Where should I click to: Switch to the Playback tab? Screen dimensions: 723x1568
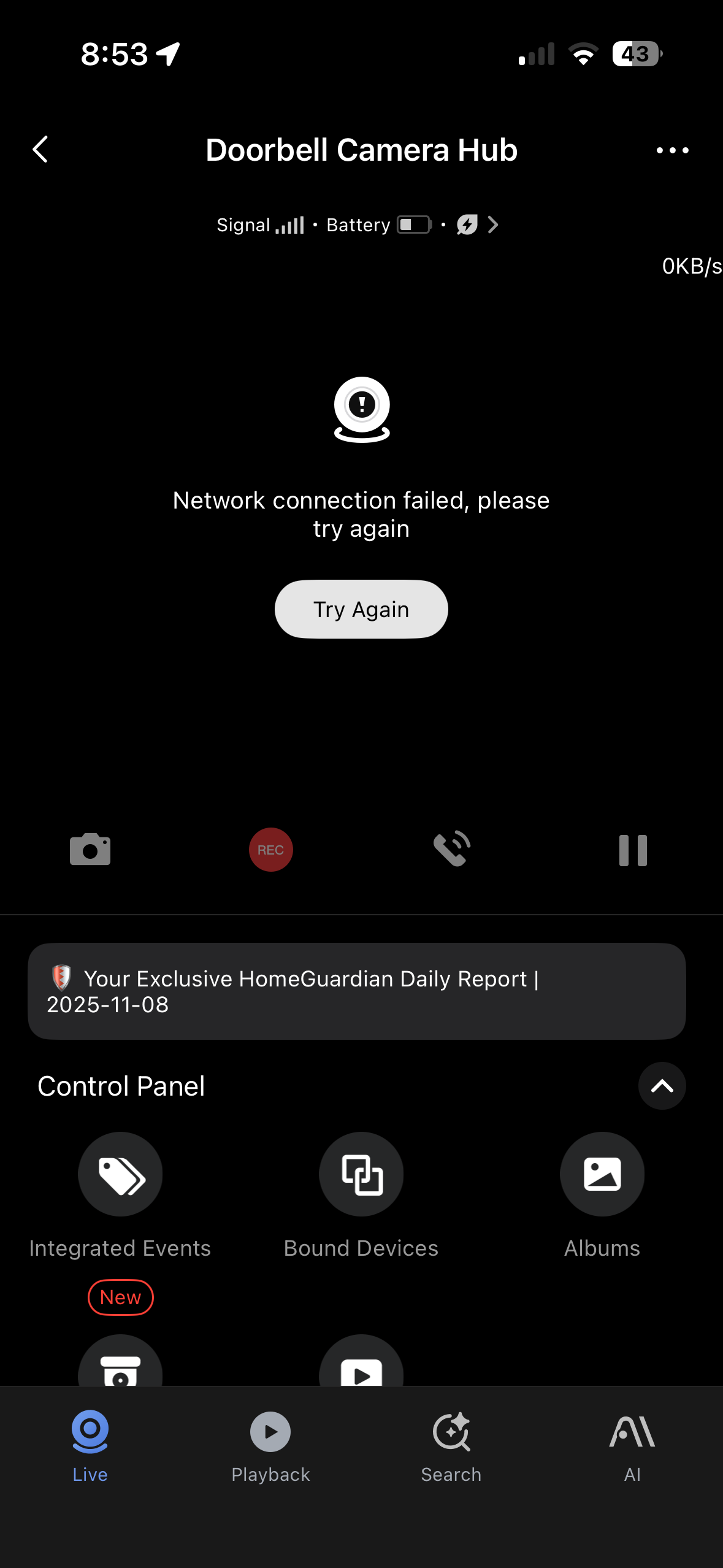[x=270, y=1445]
